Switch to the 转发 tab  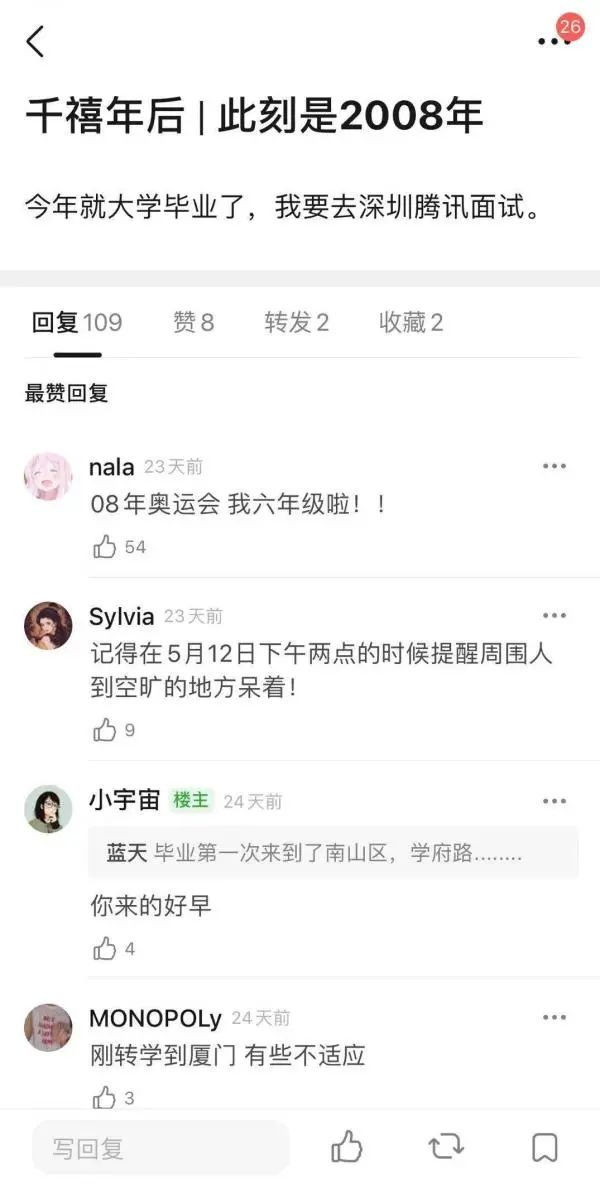coord(296,322)
